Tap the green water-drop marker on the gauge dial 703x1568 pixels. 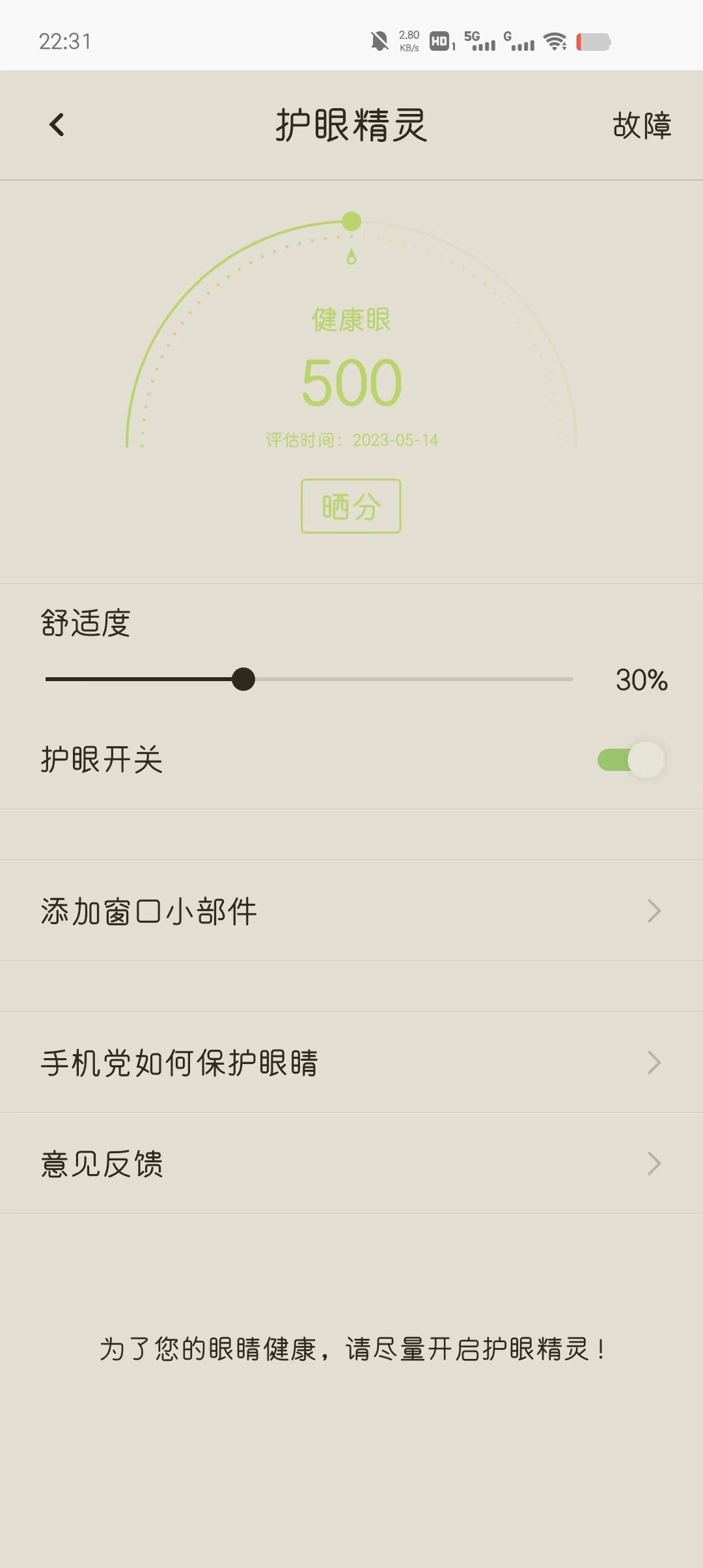(351, 257)
